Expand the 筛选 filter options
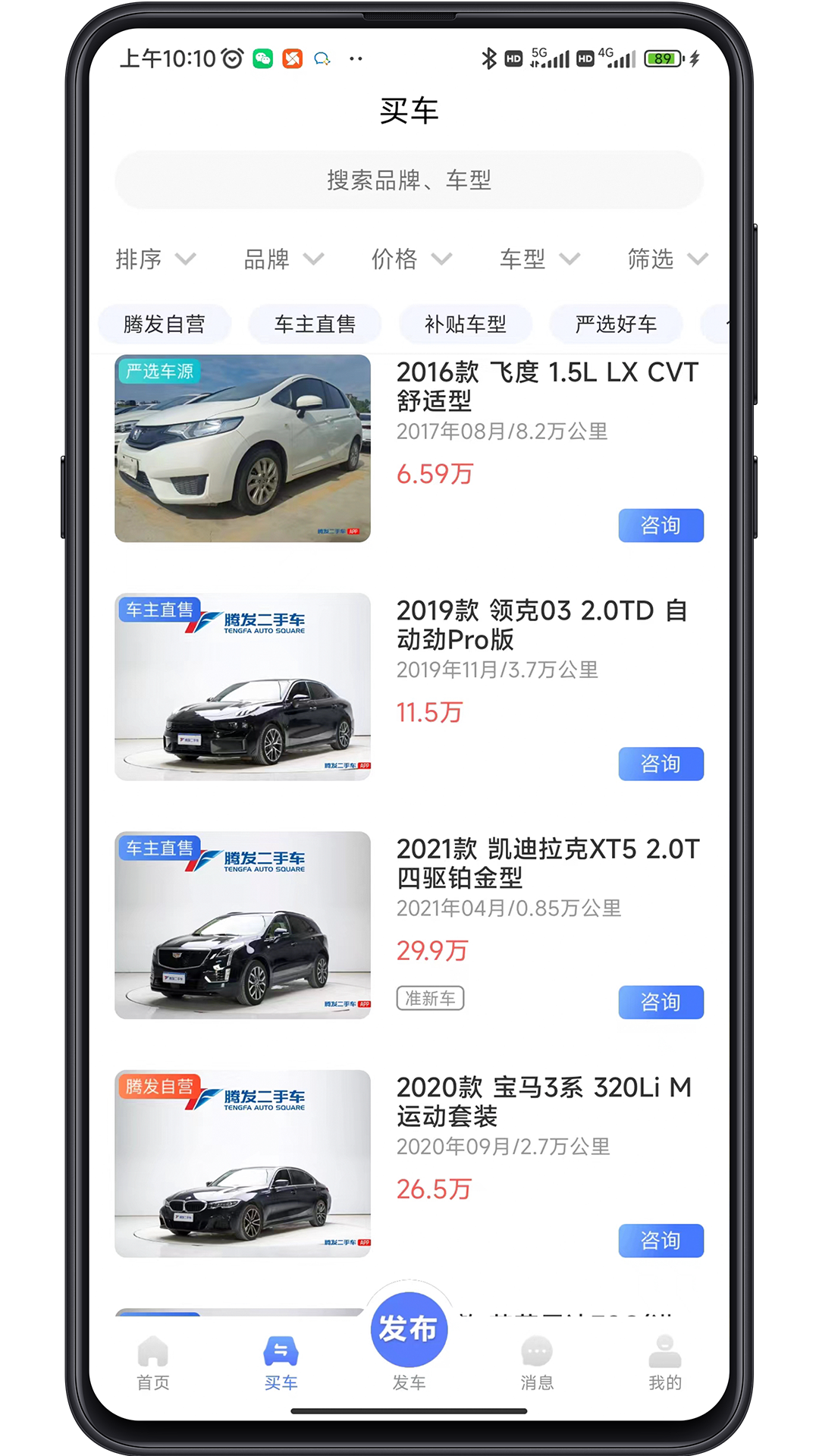Image resolution: width=819 pixels, height=1456 pixels. pyautogui.click(x=667, y=259)
